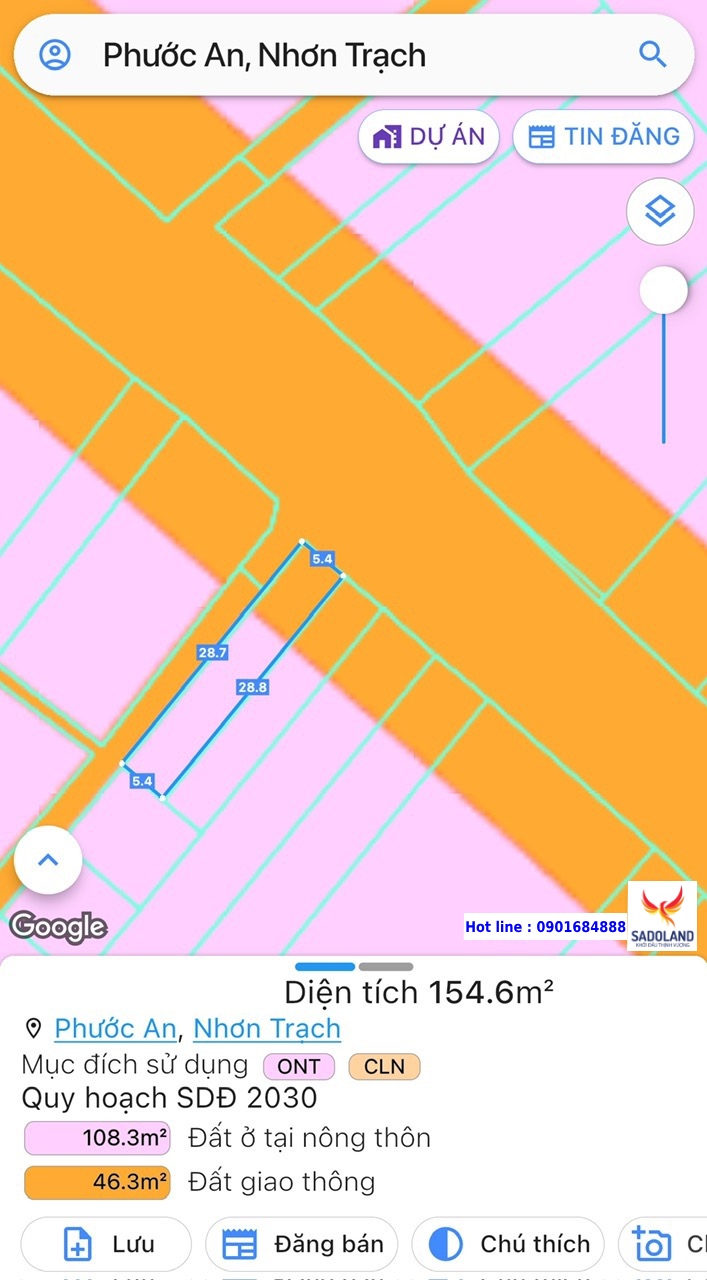Screen dimensions: 707x1280
Task: Tap Đăng bán to post for sale
Action: tap(301, 1245)
